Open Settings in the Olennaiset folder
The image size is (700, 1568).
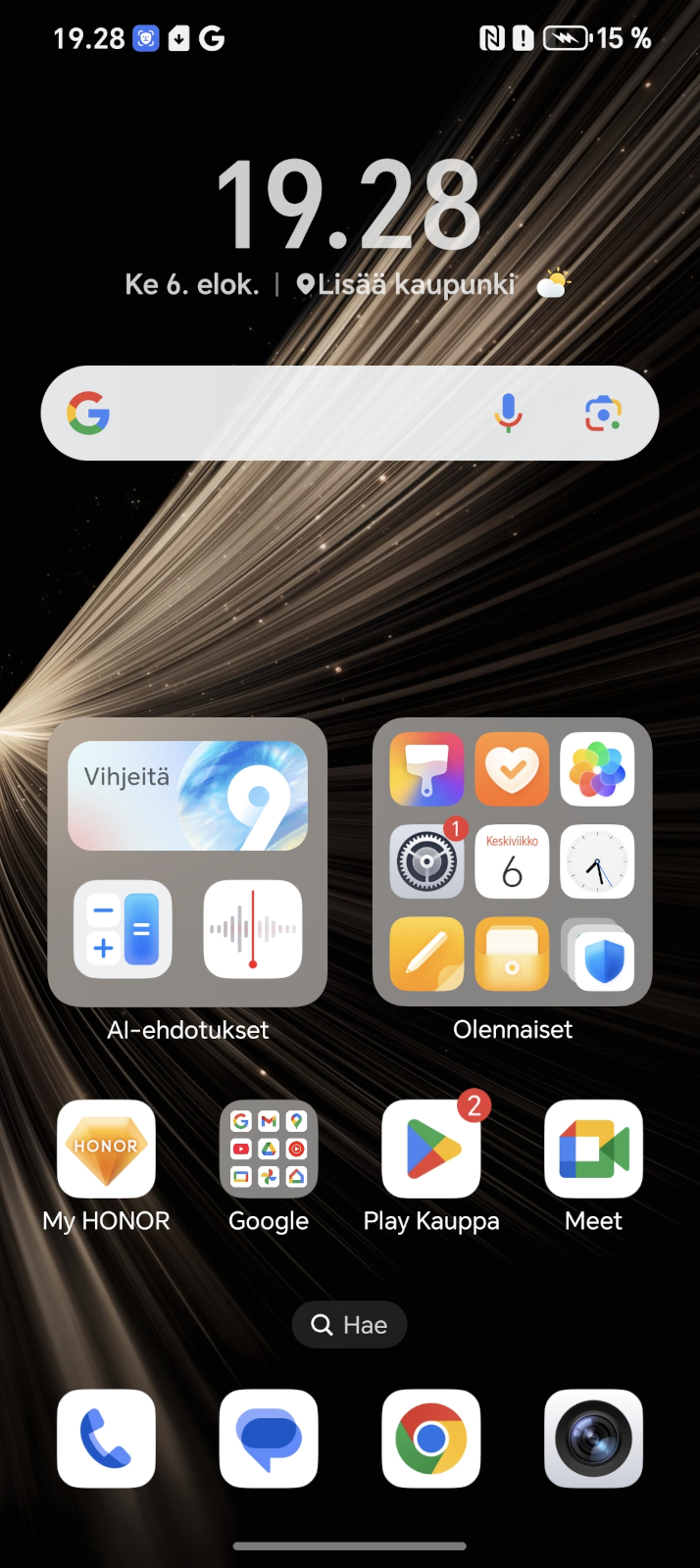(426, 862)
